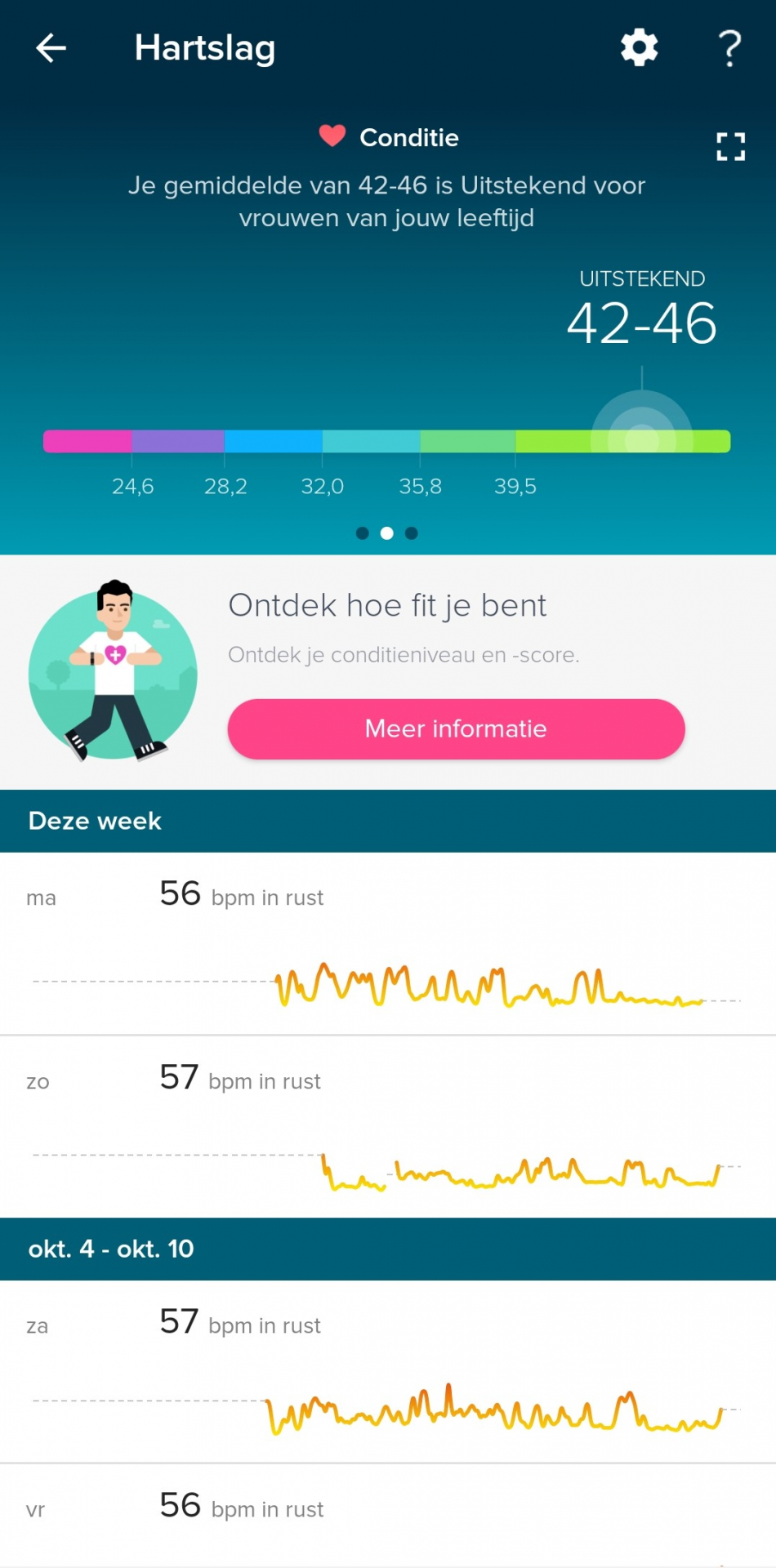This screenshot has height=1568, width=776.
Task: Open Monday's 56 bpm heart rate details
Action: (388, 943)
